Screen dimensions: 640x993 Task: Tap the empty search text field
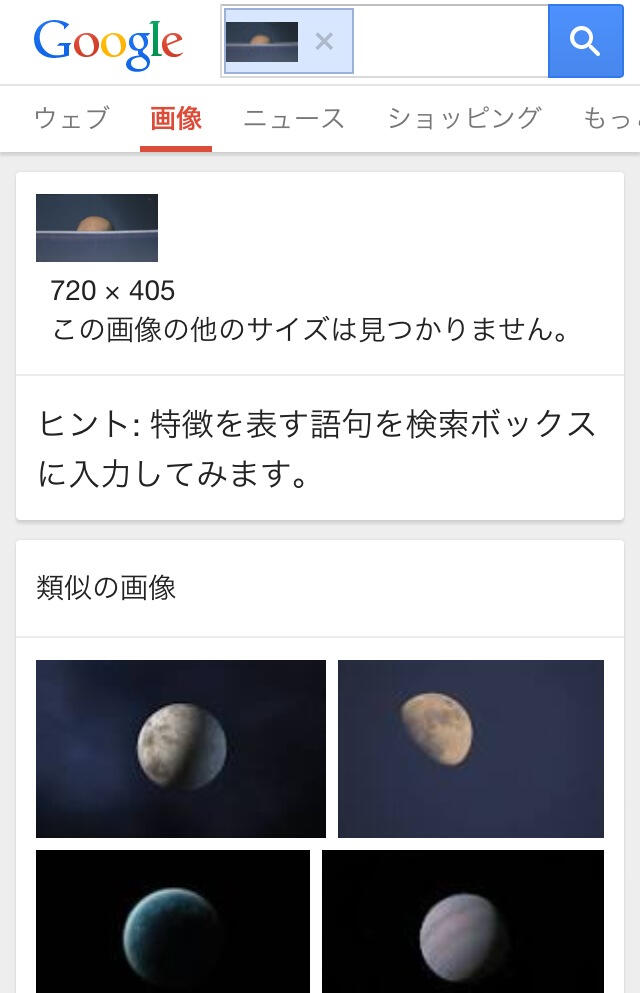[450, 41]
